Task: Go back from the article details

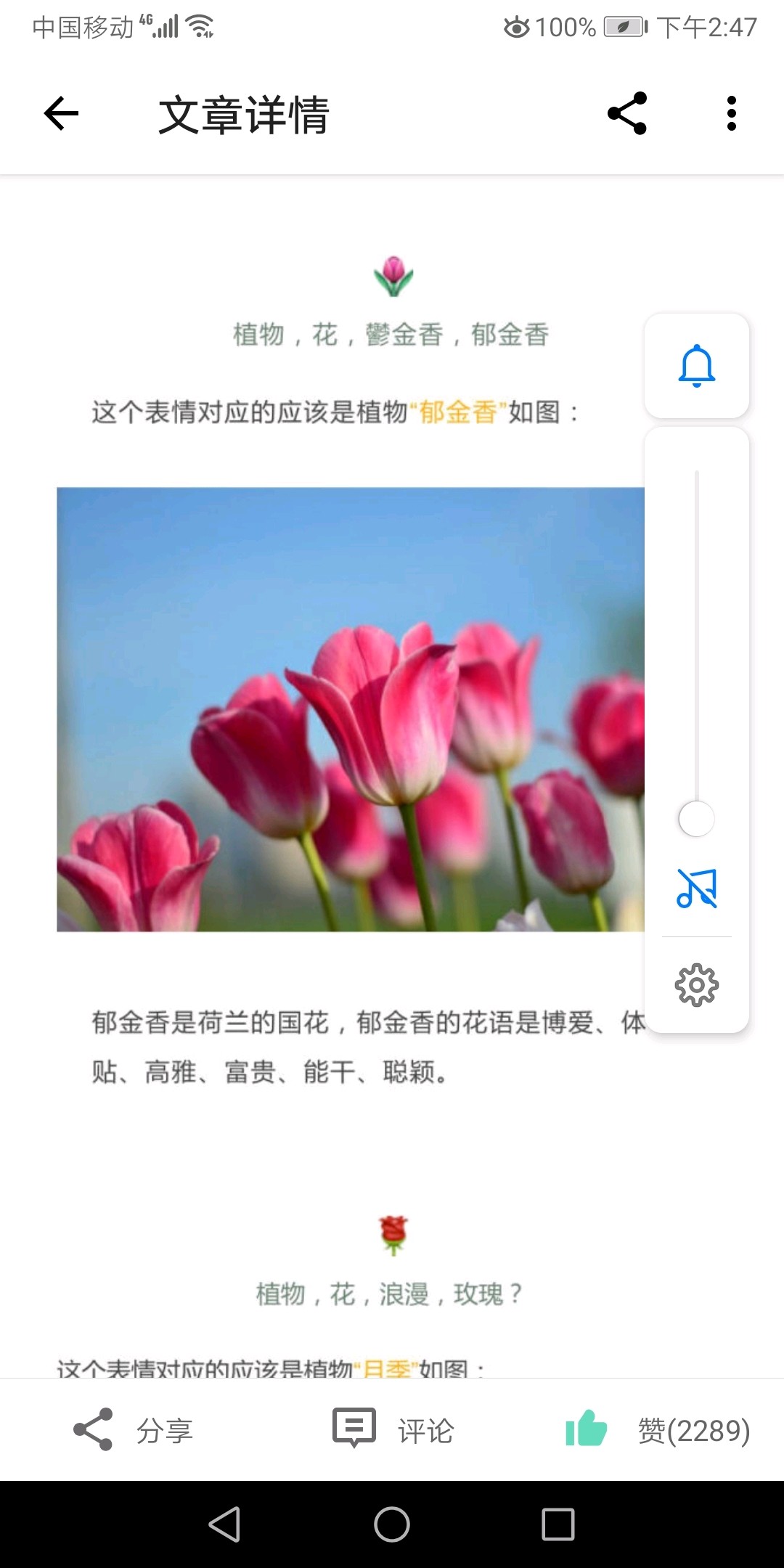Action: [62, 114]
